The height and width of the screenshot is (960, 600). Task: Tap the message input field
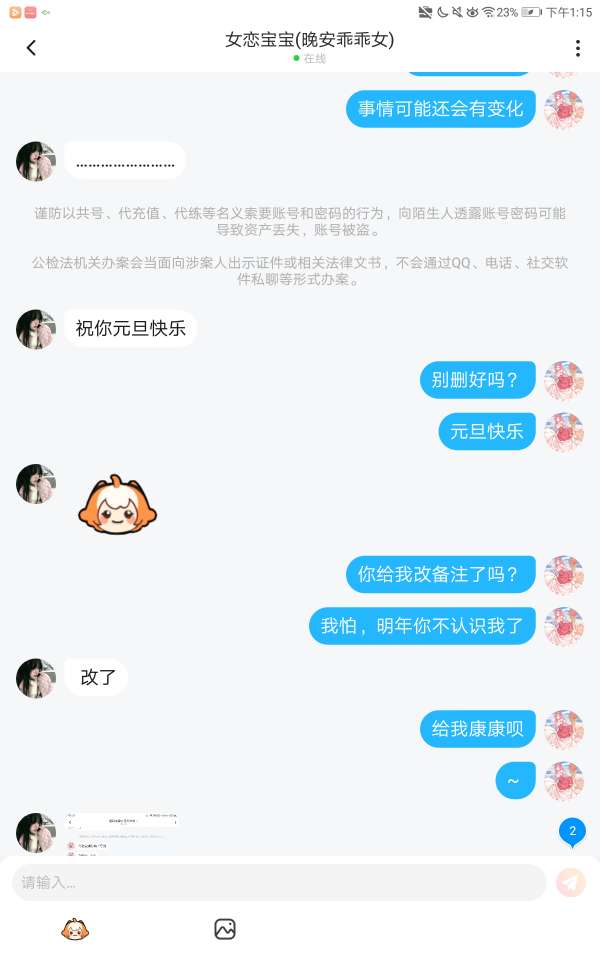click(x=279, y=882)
